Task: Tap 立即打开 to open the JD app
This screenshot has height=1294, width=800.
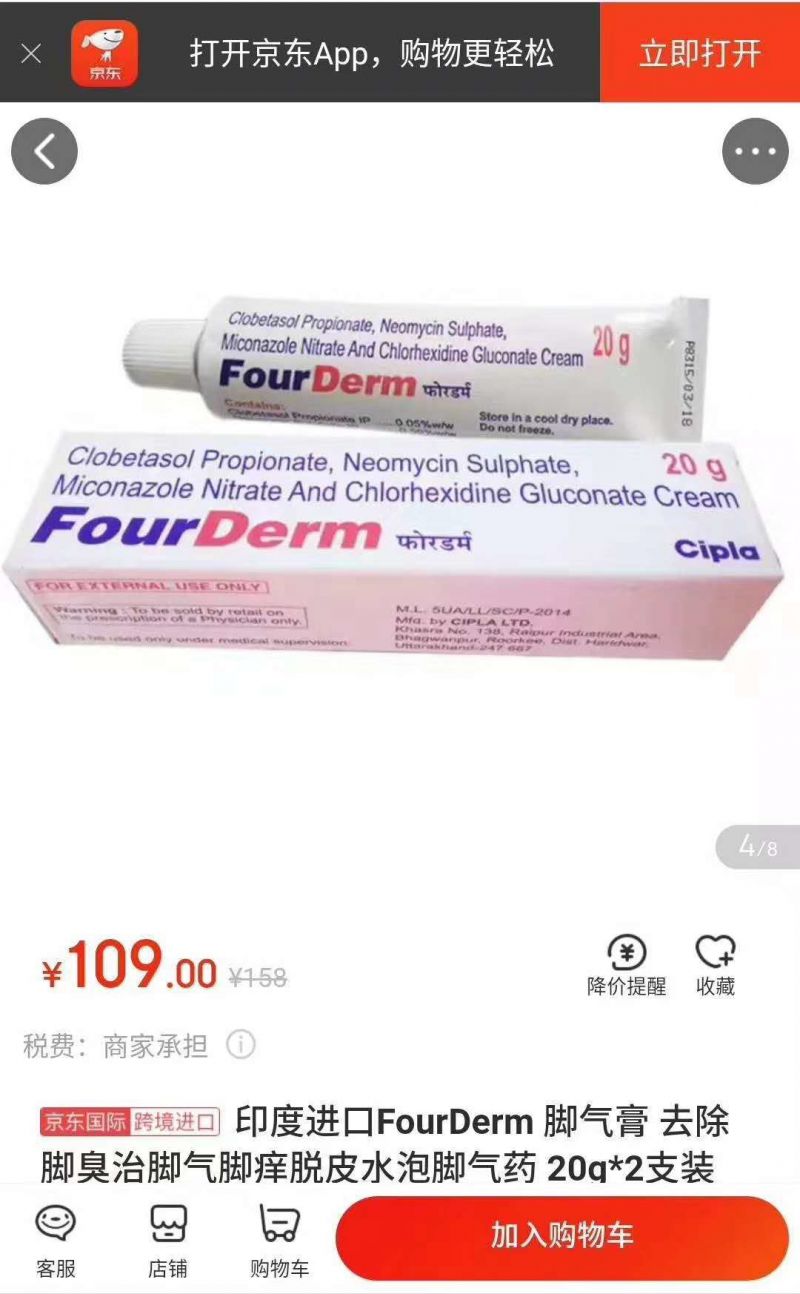Action: point(700,53)
